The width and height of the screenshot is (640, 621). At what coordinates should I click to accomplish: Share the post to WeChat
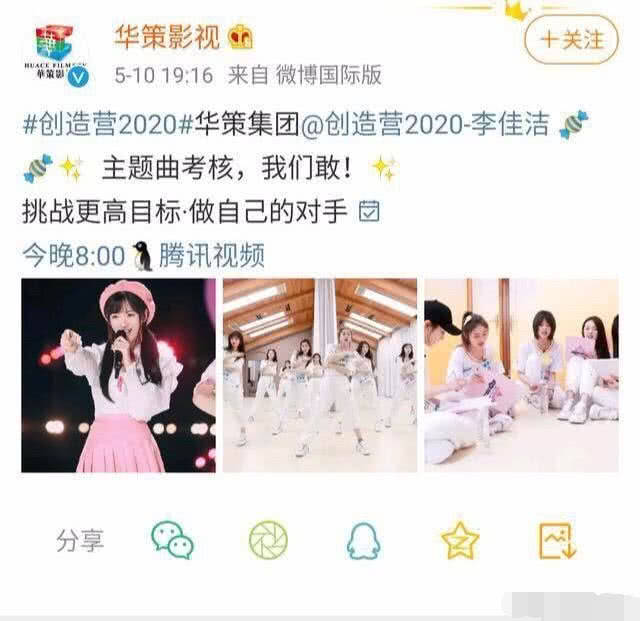(x=172, y=541)
